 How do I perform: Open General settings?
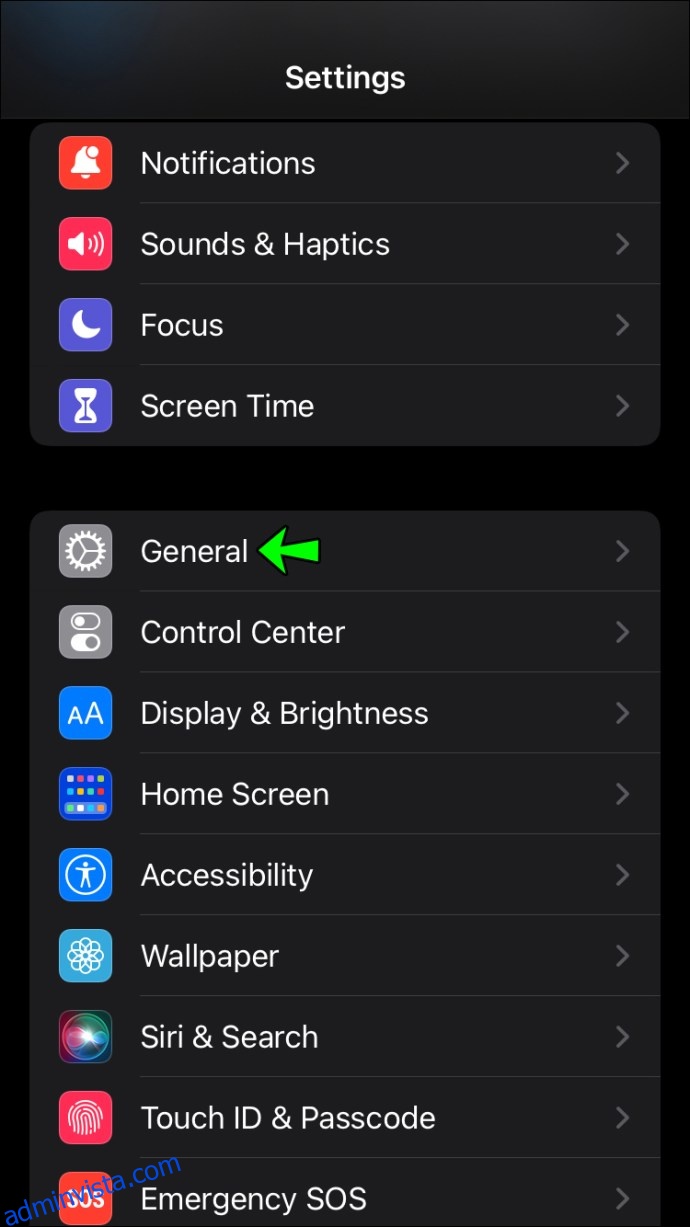pos(345,551)
